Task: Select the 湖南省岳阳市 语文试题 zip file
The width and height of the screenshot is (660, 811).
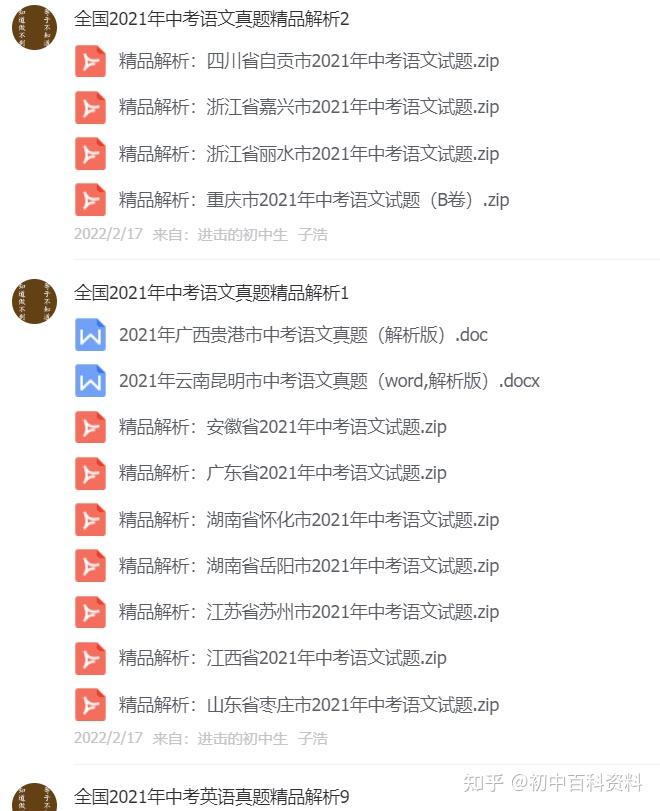Action: coord(308,566)
